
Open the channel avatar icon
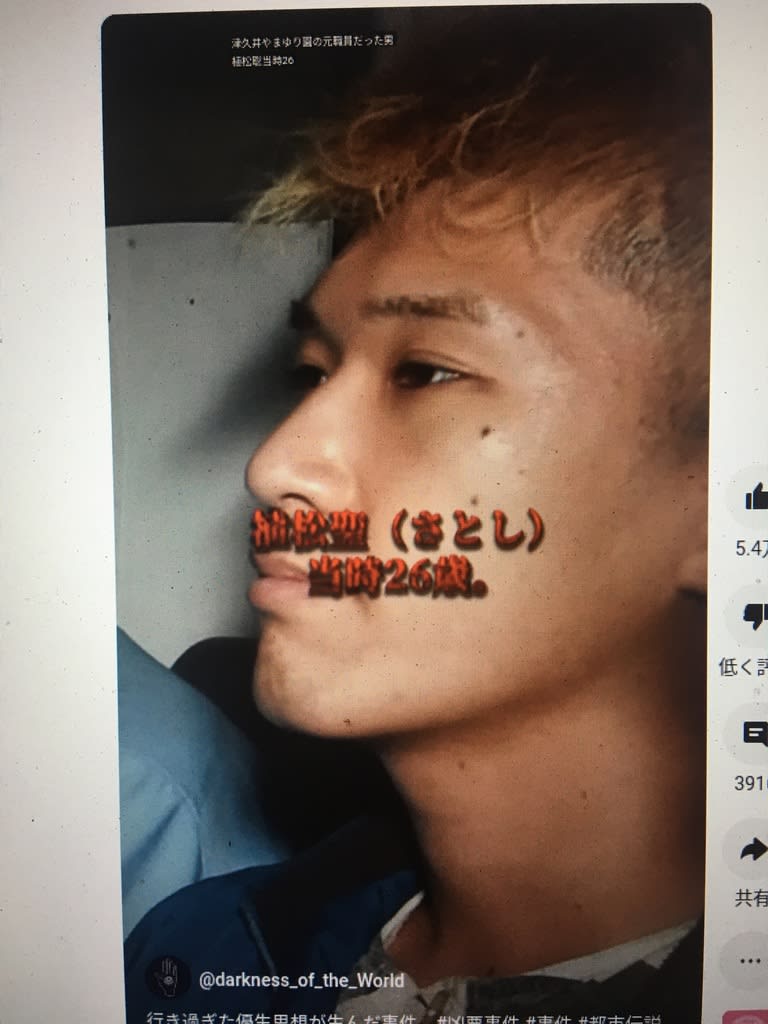[x=167, y=978]
